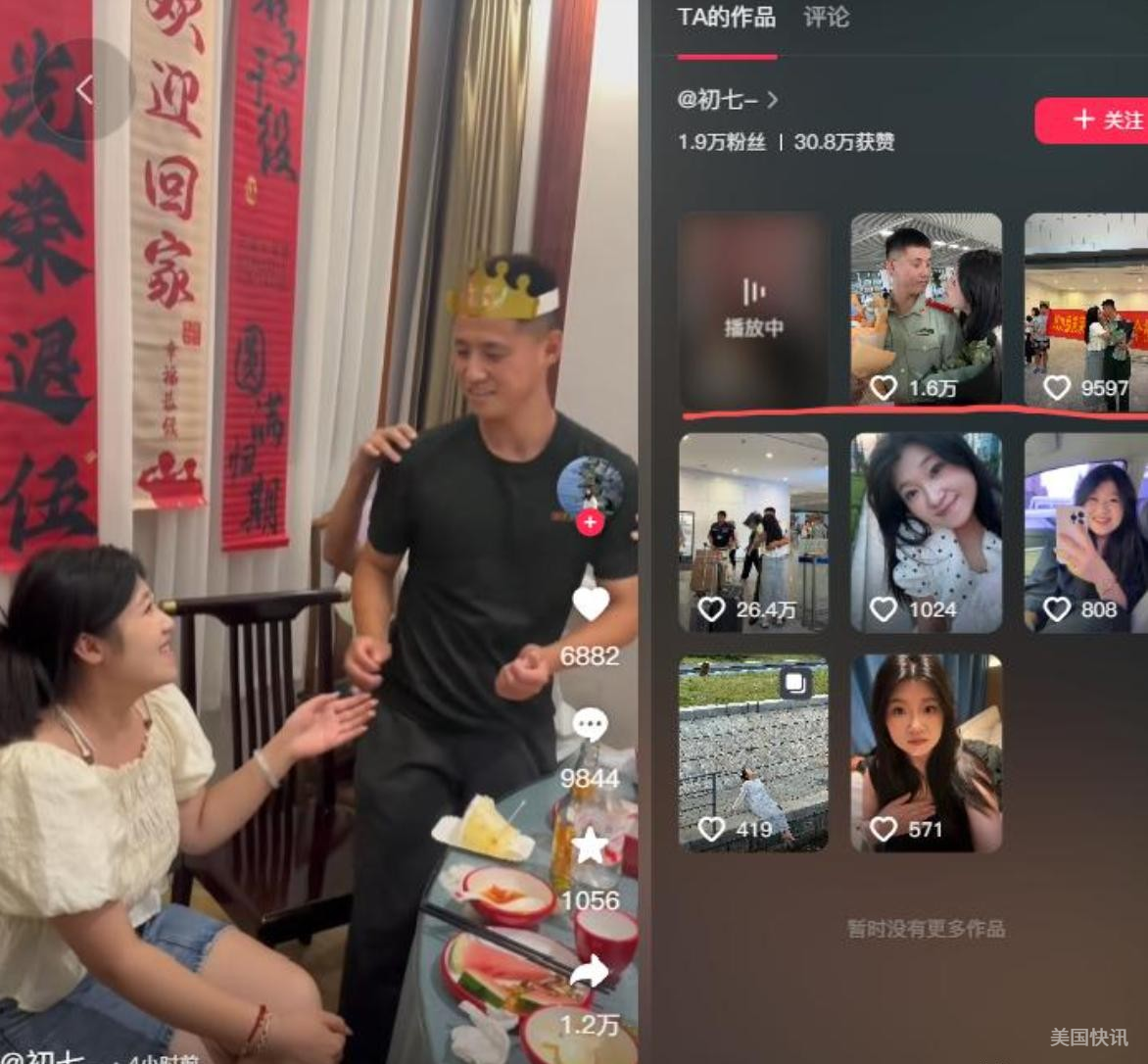Open the video with 1024 likes

(x=926, y=532)
